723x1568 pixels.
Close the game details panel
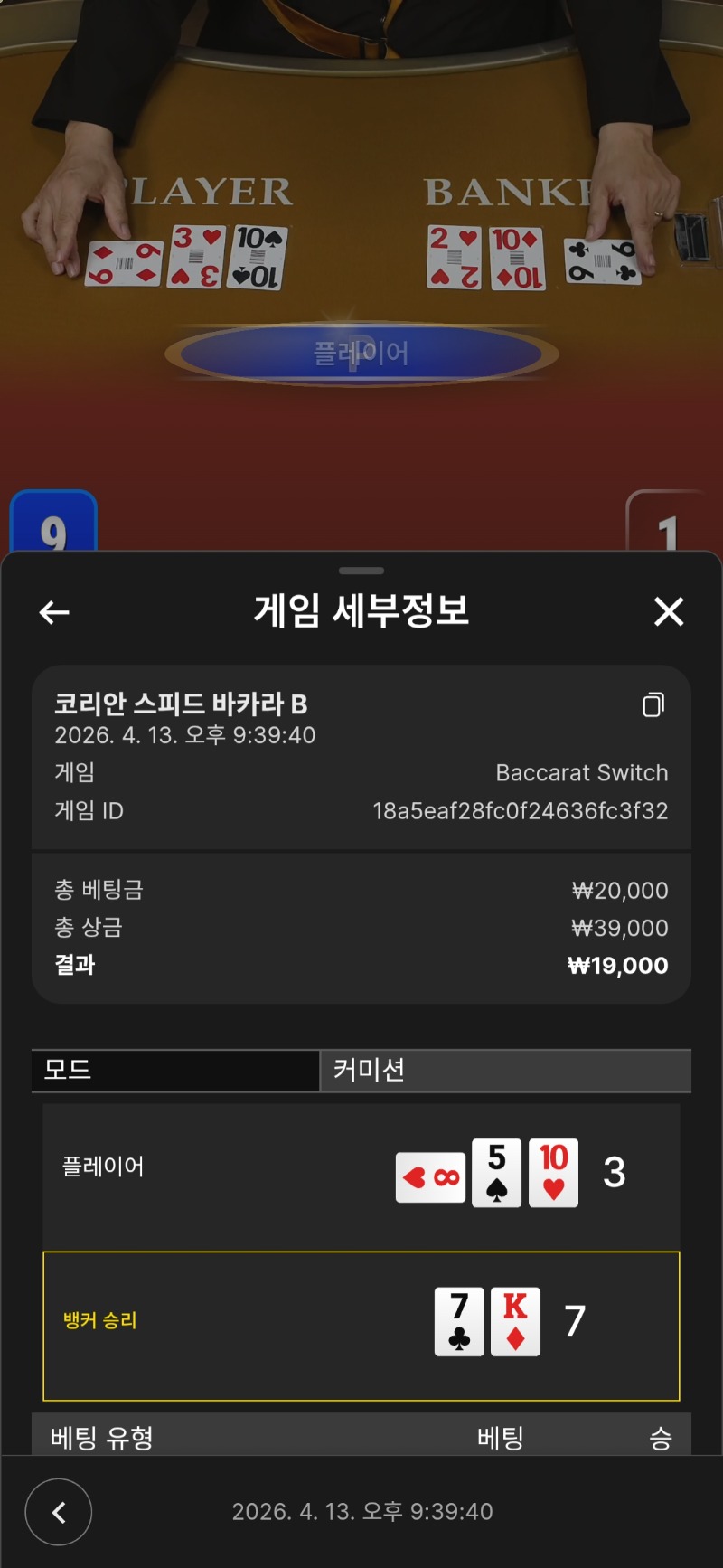[x=669, y=612]
